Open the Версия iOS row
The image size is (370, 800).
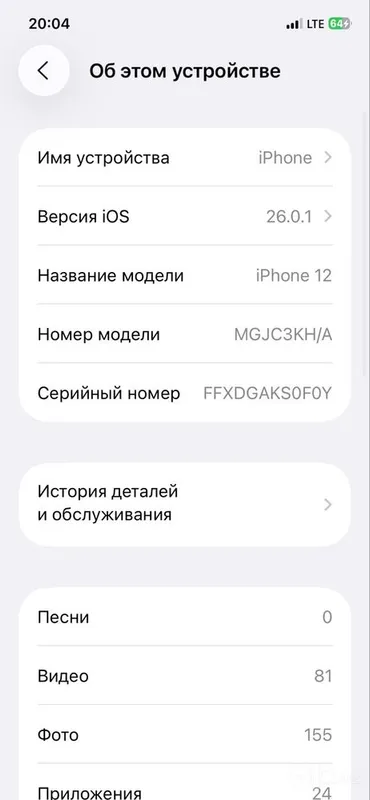[x=185, y=216]
